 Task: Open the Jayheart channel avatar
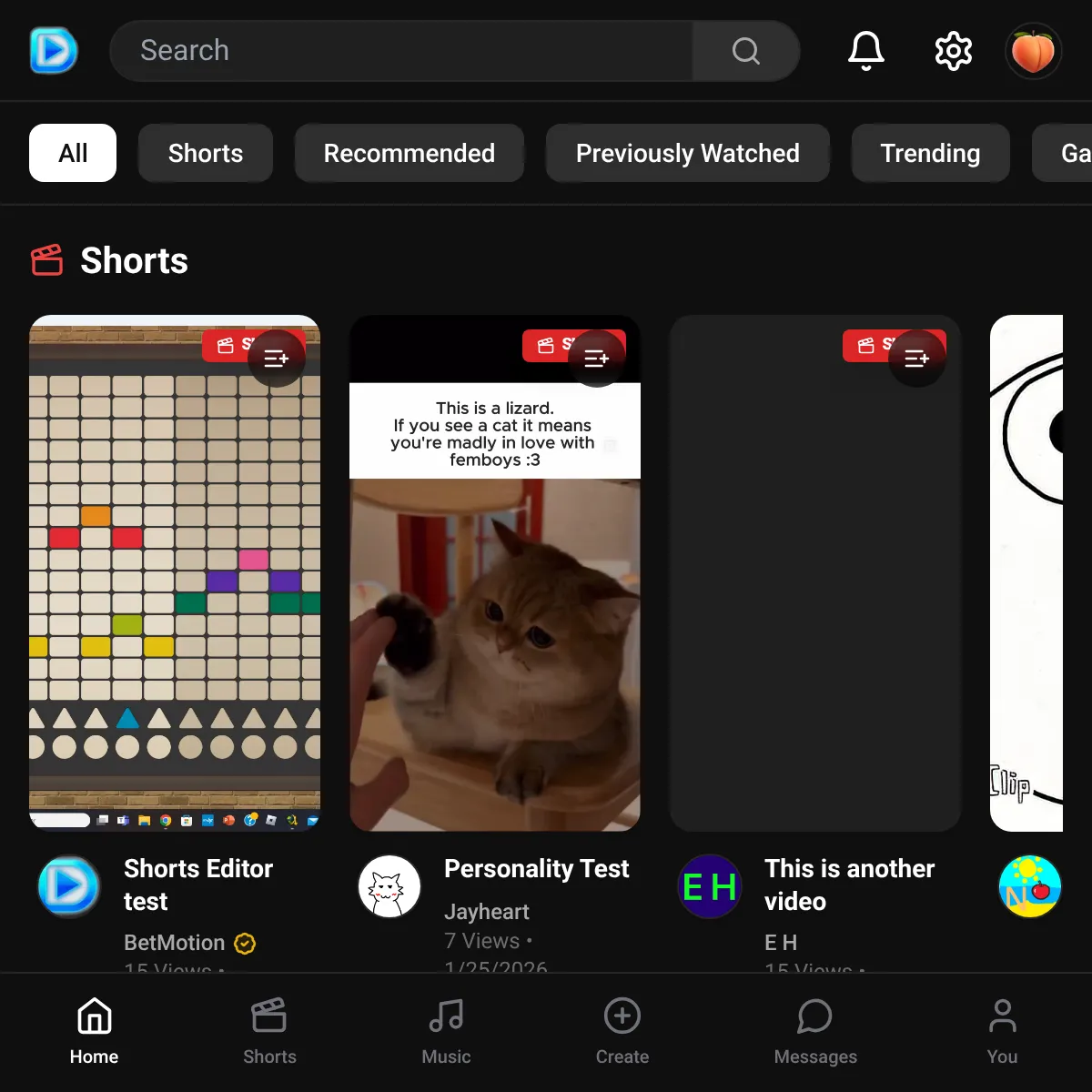point(389,886)
